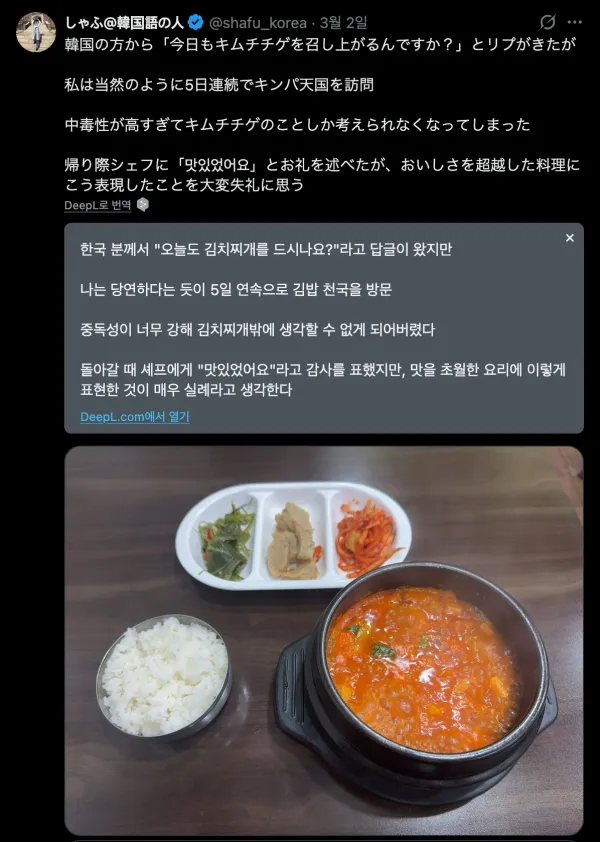Dismiss the DeepL translation panel
Viewport: 600px width, 842px height.
coord(569,238)
